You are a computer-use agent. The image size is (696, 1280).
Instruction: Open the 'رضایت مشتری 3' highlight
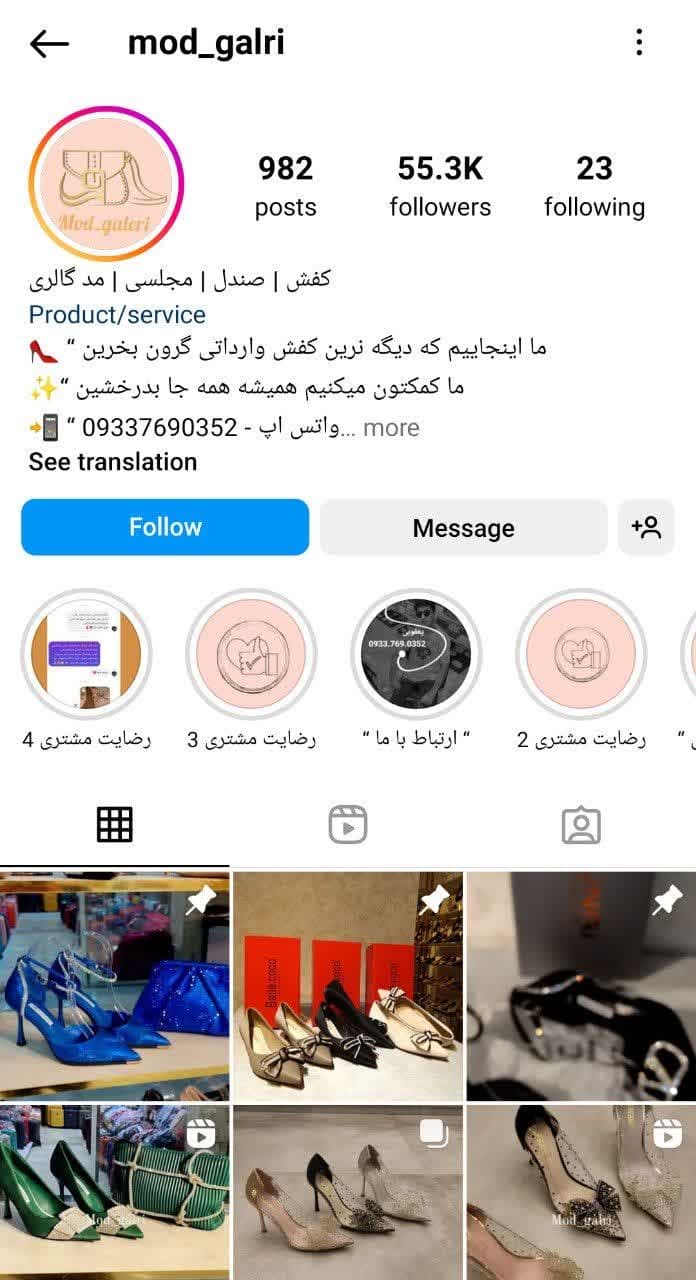click(x=251, y=654)
